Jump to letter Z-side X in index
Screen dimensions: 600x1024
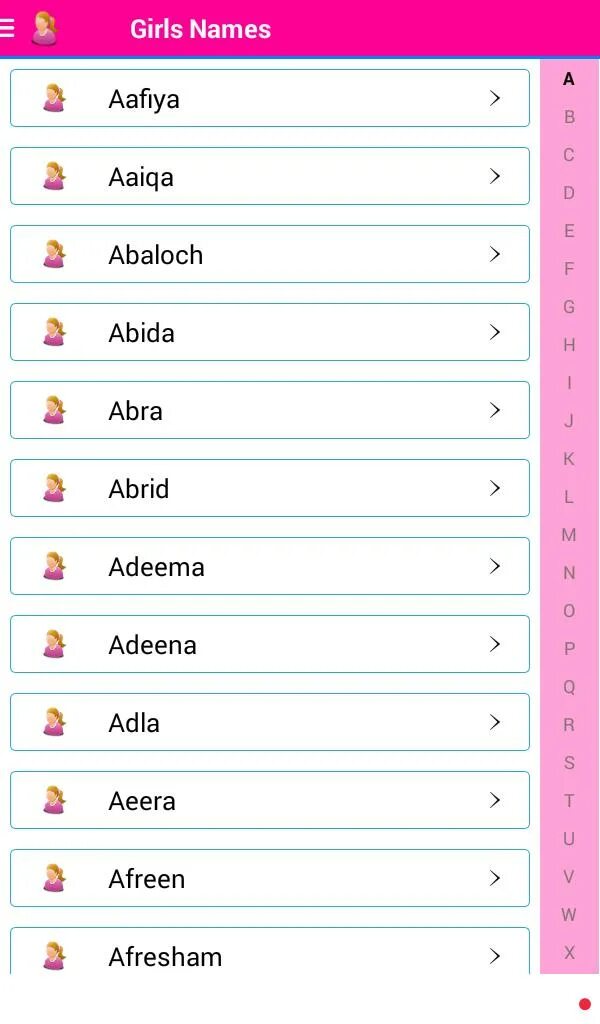click(569, 953)
